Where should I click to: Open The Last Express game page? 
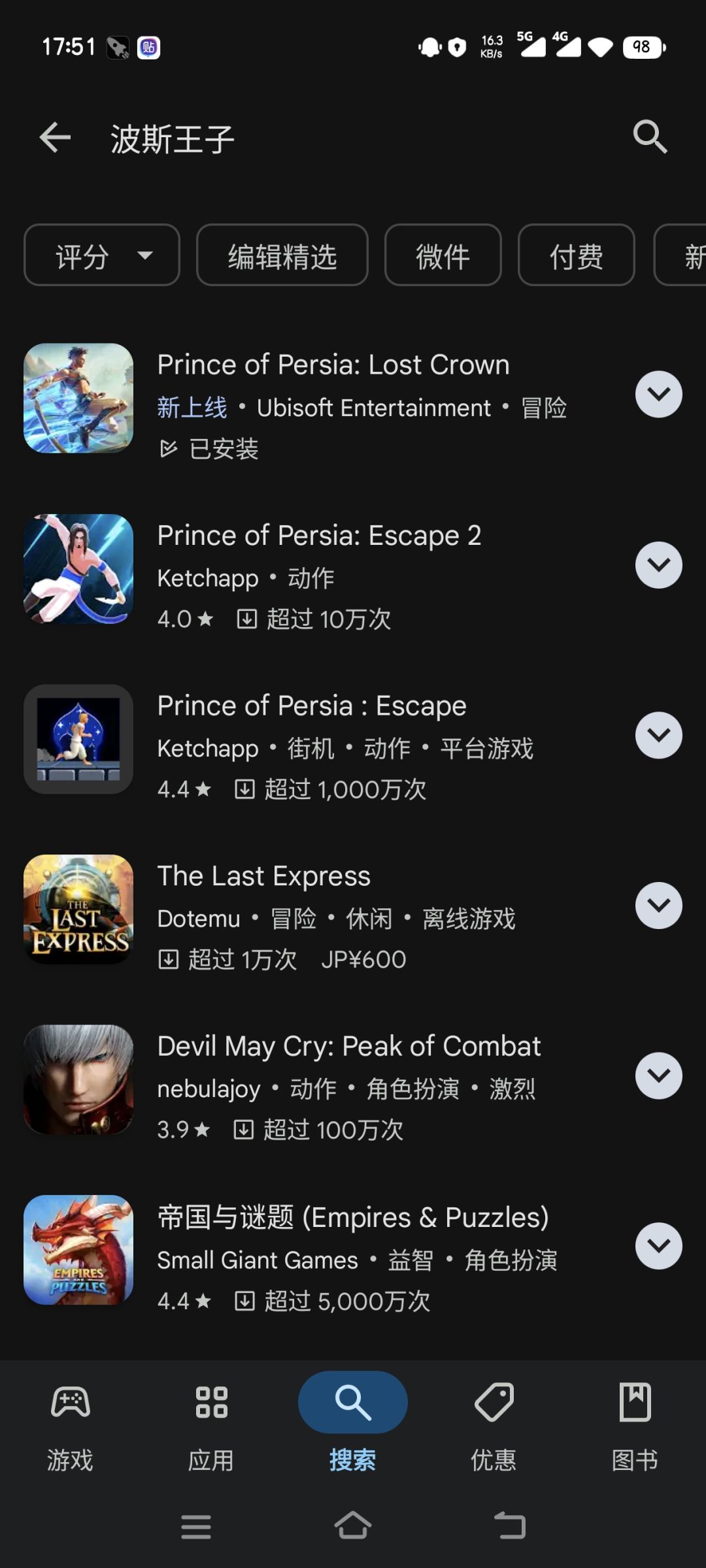click(x=264, y=877)
